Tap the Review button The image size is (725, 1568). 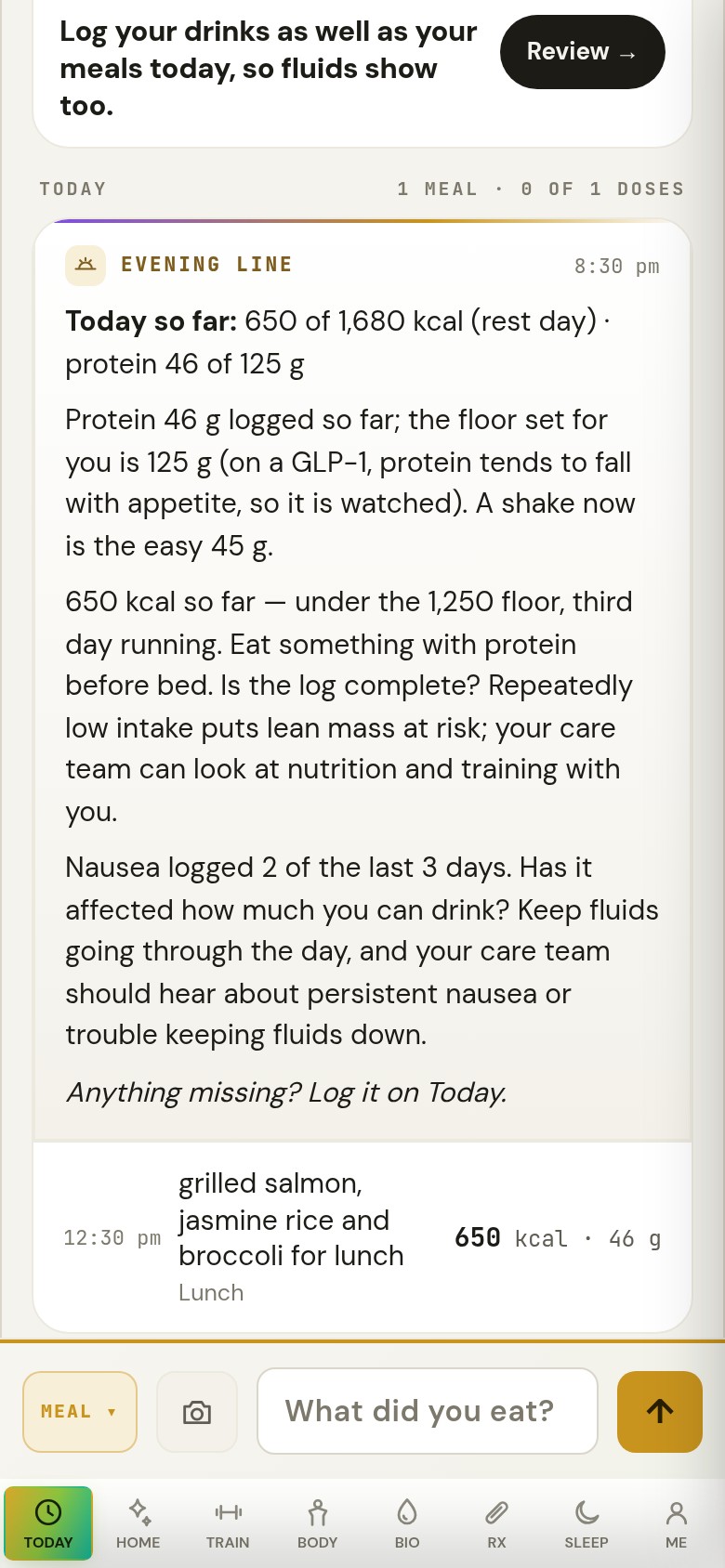[x=583, y=52]
